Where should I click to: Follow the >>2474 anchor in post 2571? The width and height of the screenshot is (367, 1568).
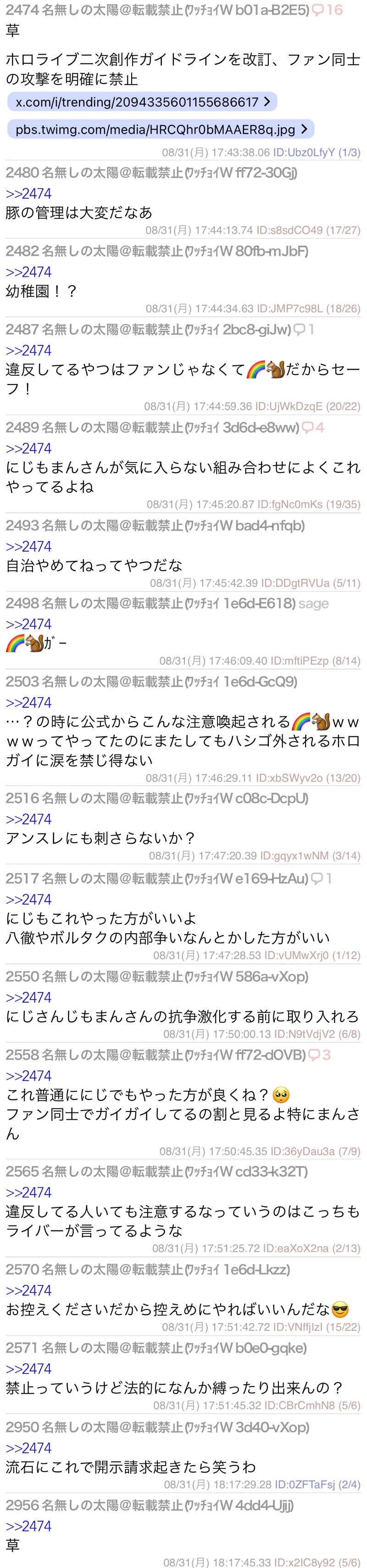(x=28, y=1369)
